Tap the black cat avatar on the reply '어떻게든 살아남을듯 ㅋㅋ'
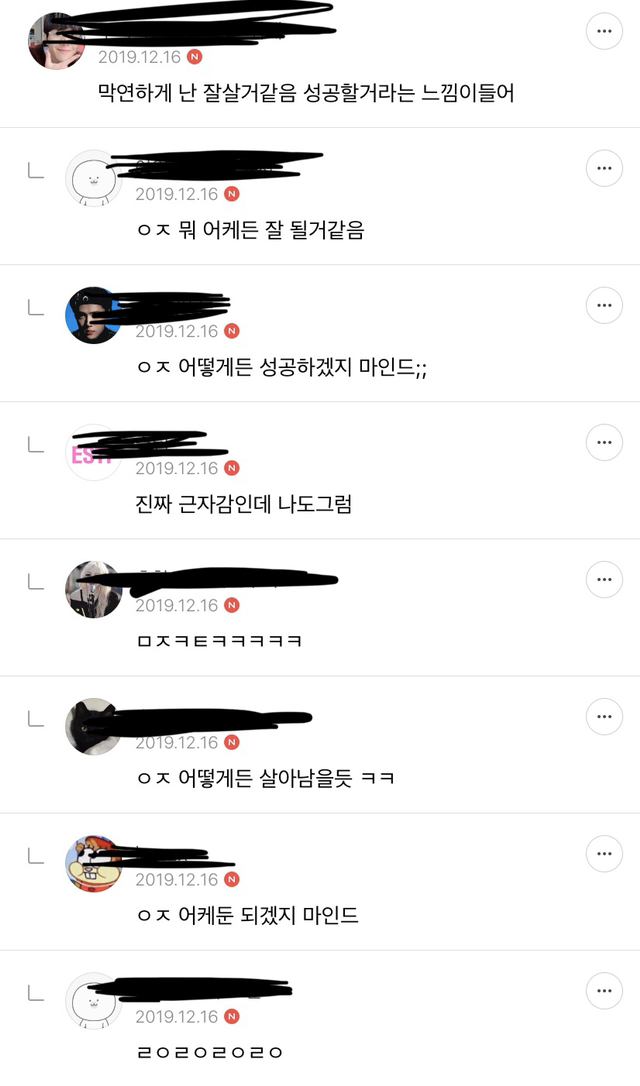Viewport: 640px width, 1086px height. click(x=93, y=727)
